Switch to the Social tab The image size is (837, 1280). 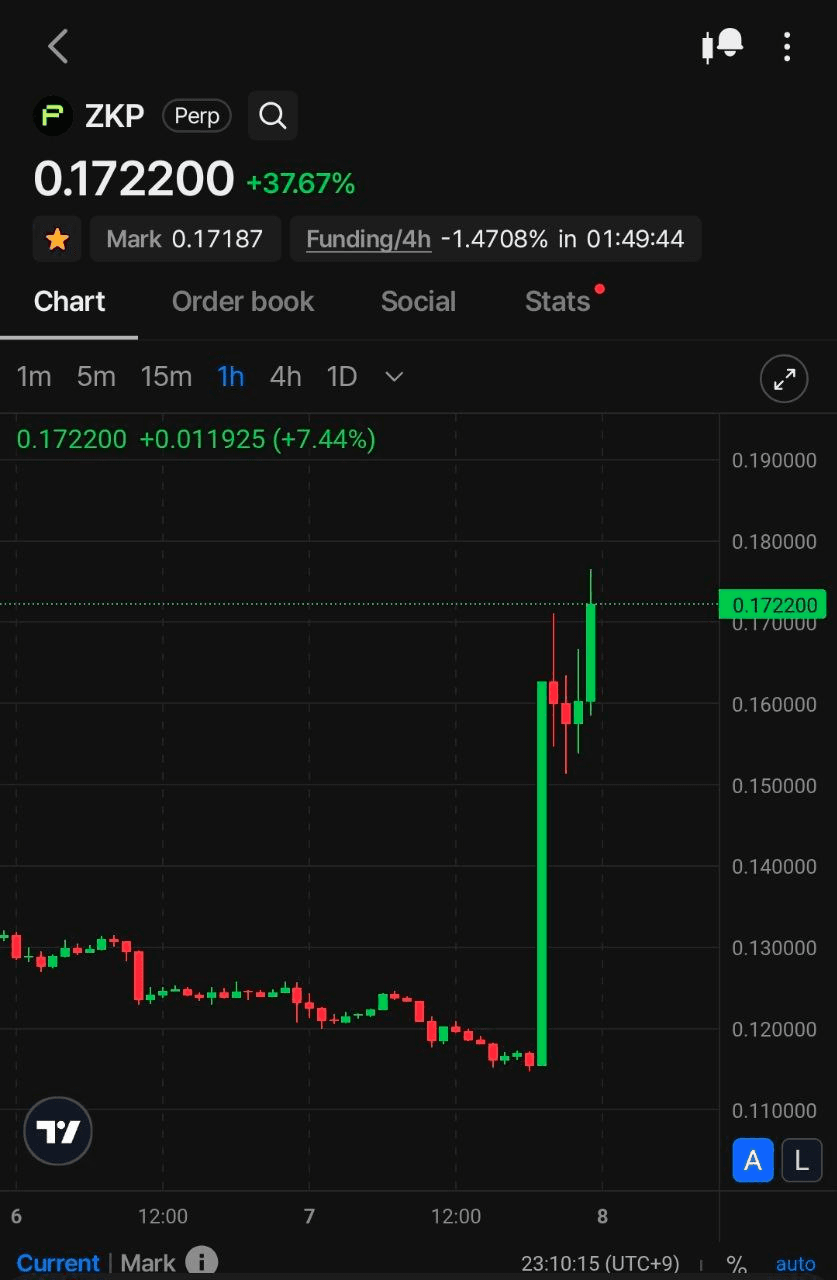[418, 301]
